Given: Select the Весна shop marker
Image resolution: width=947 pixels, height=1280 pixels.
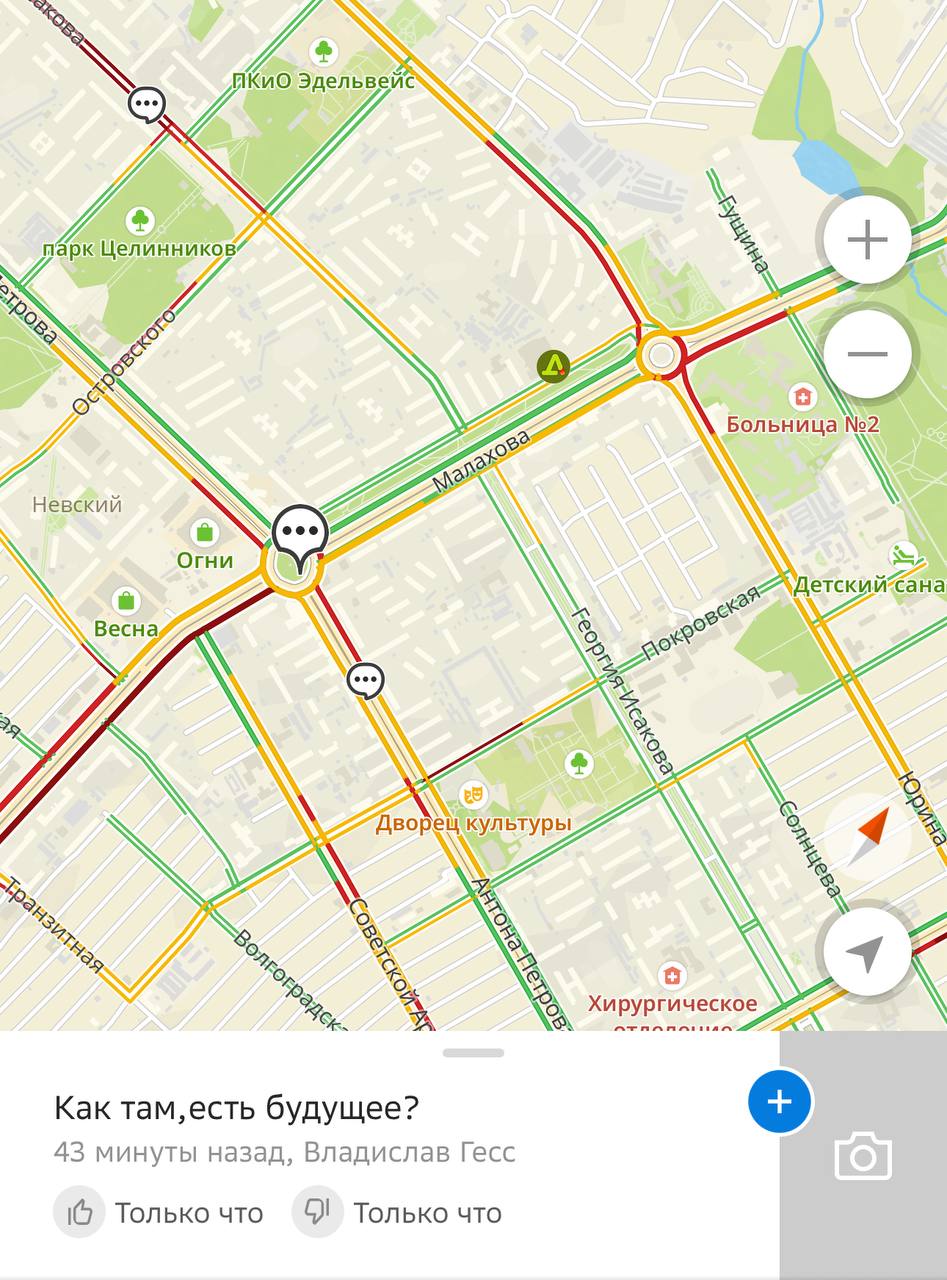Looking at the screenshot, I should 126,602.
